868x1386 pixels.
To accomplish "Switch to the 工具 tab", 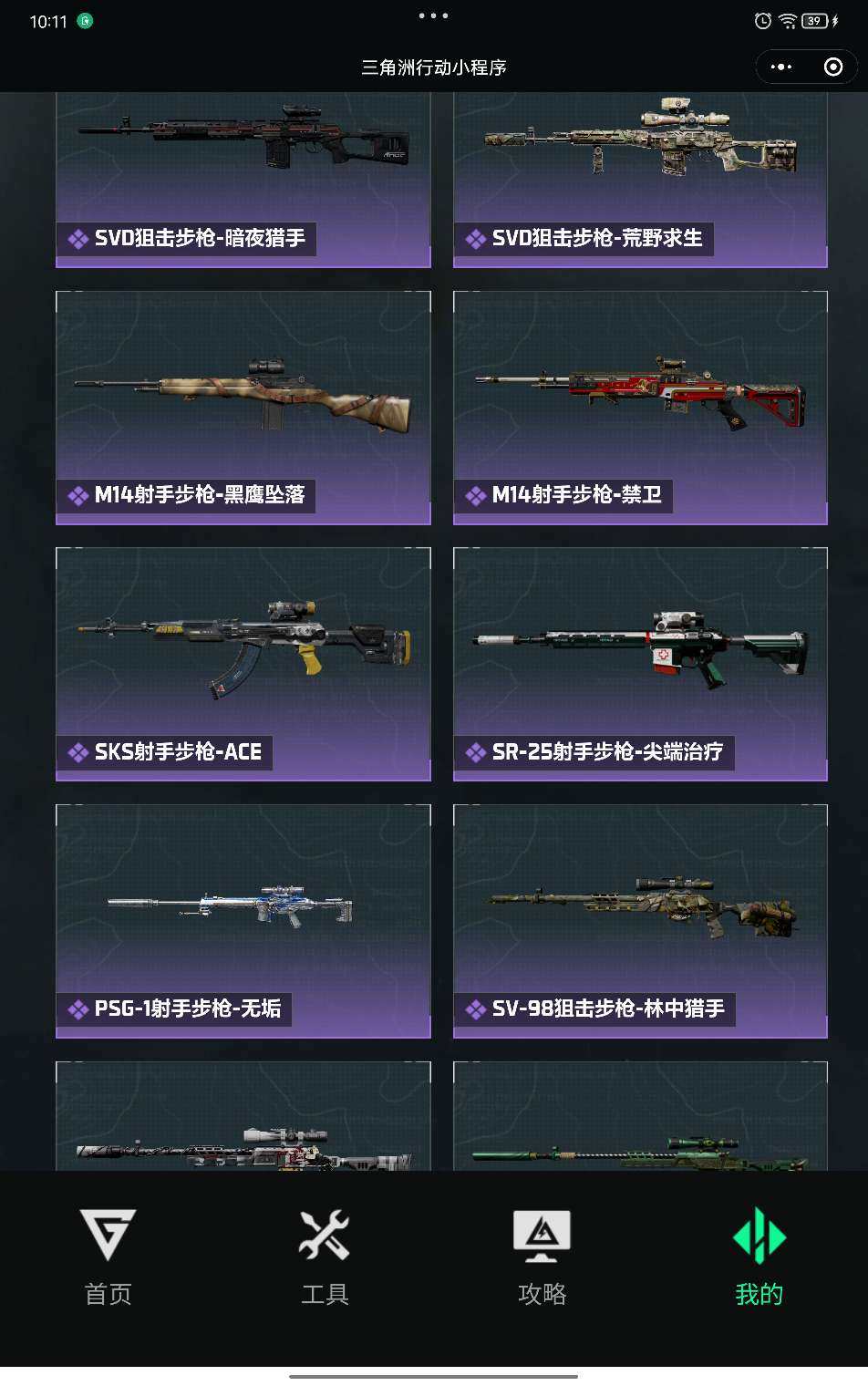I will 325,1257.
